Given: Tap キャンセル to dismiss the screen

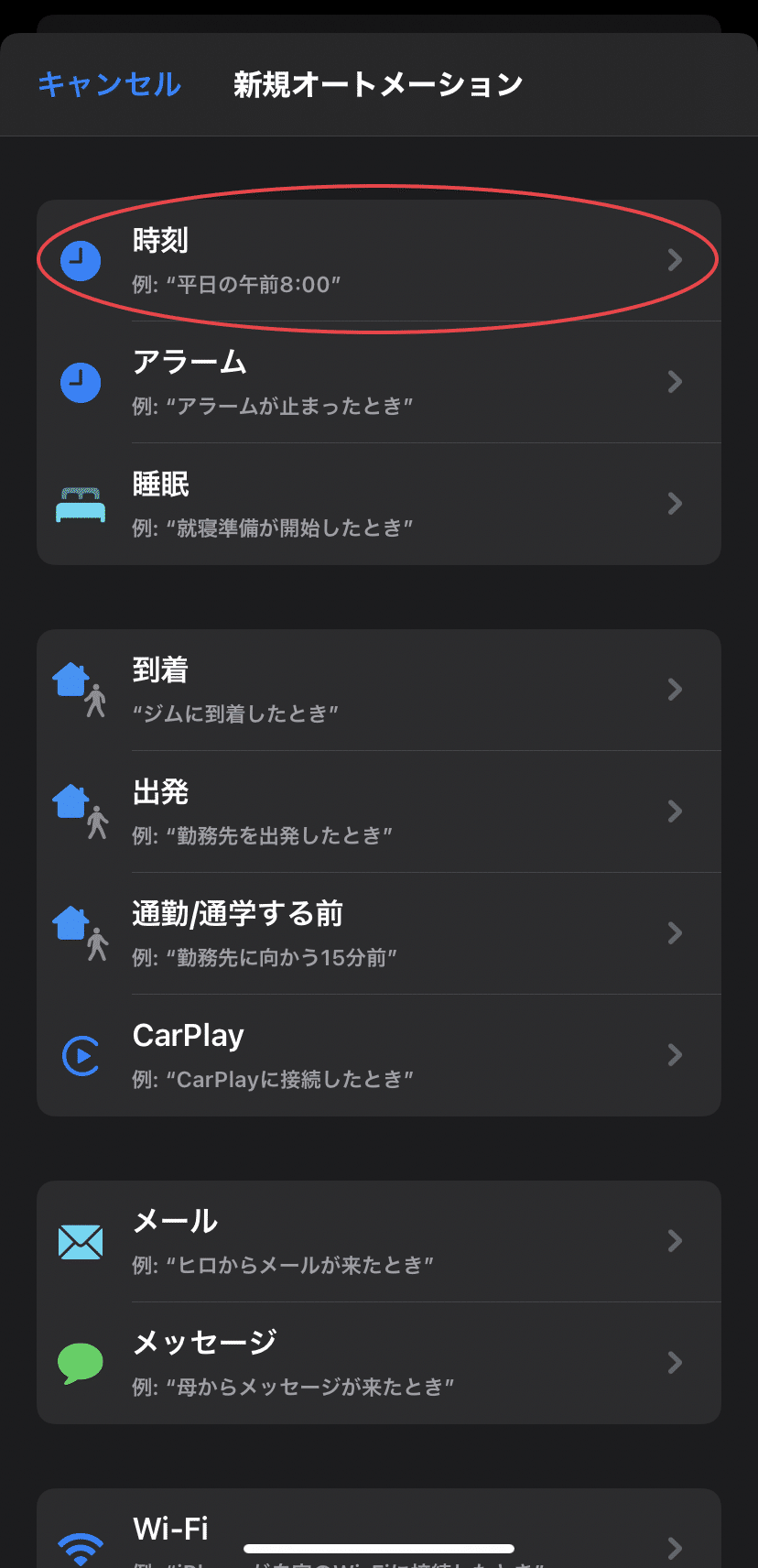Looking at the screenshot, I should pyautogui.click(x=109, y=83).
